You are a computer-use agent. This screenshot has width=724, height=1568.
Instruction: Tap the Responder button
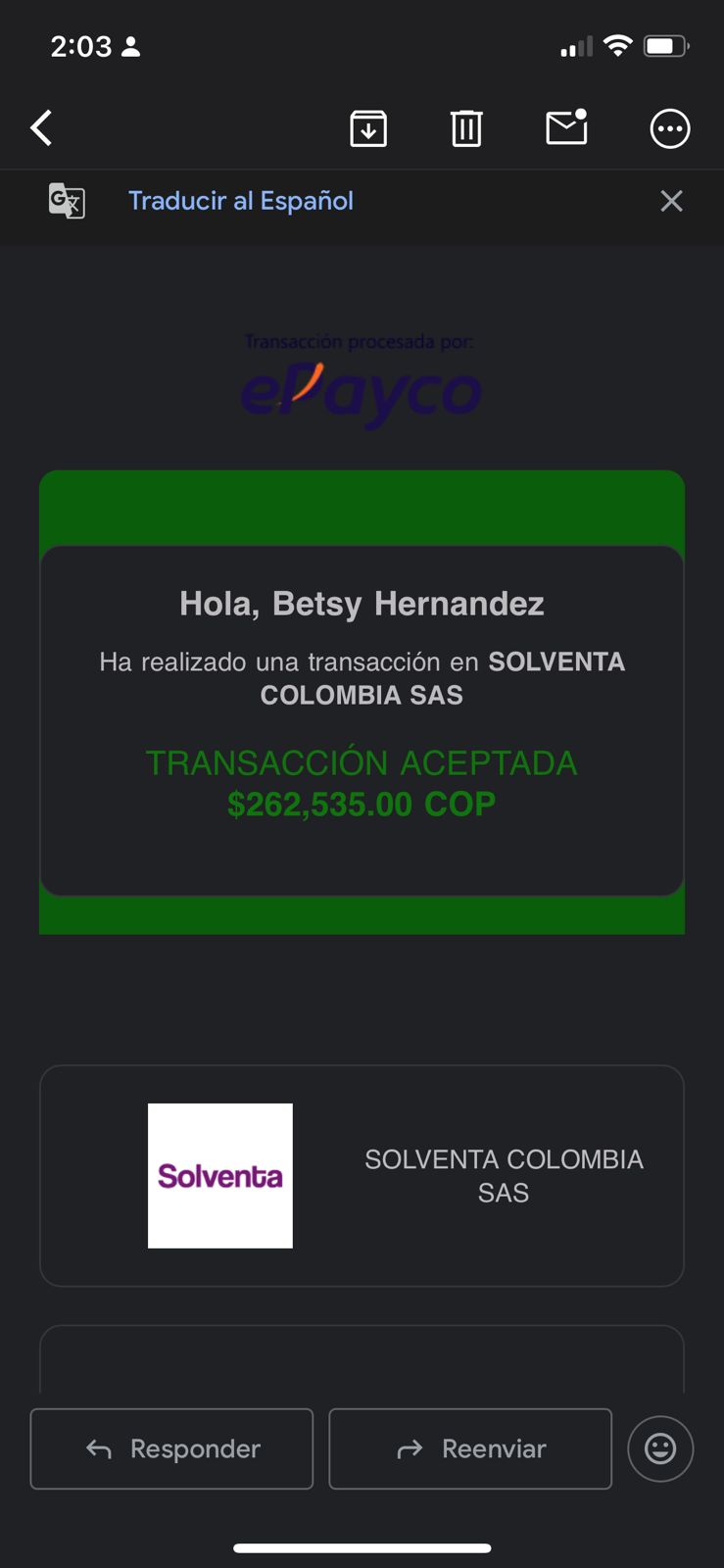tap(172, 1448)
